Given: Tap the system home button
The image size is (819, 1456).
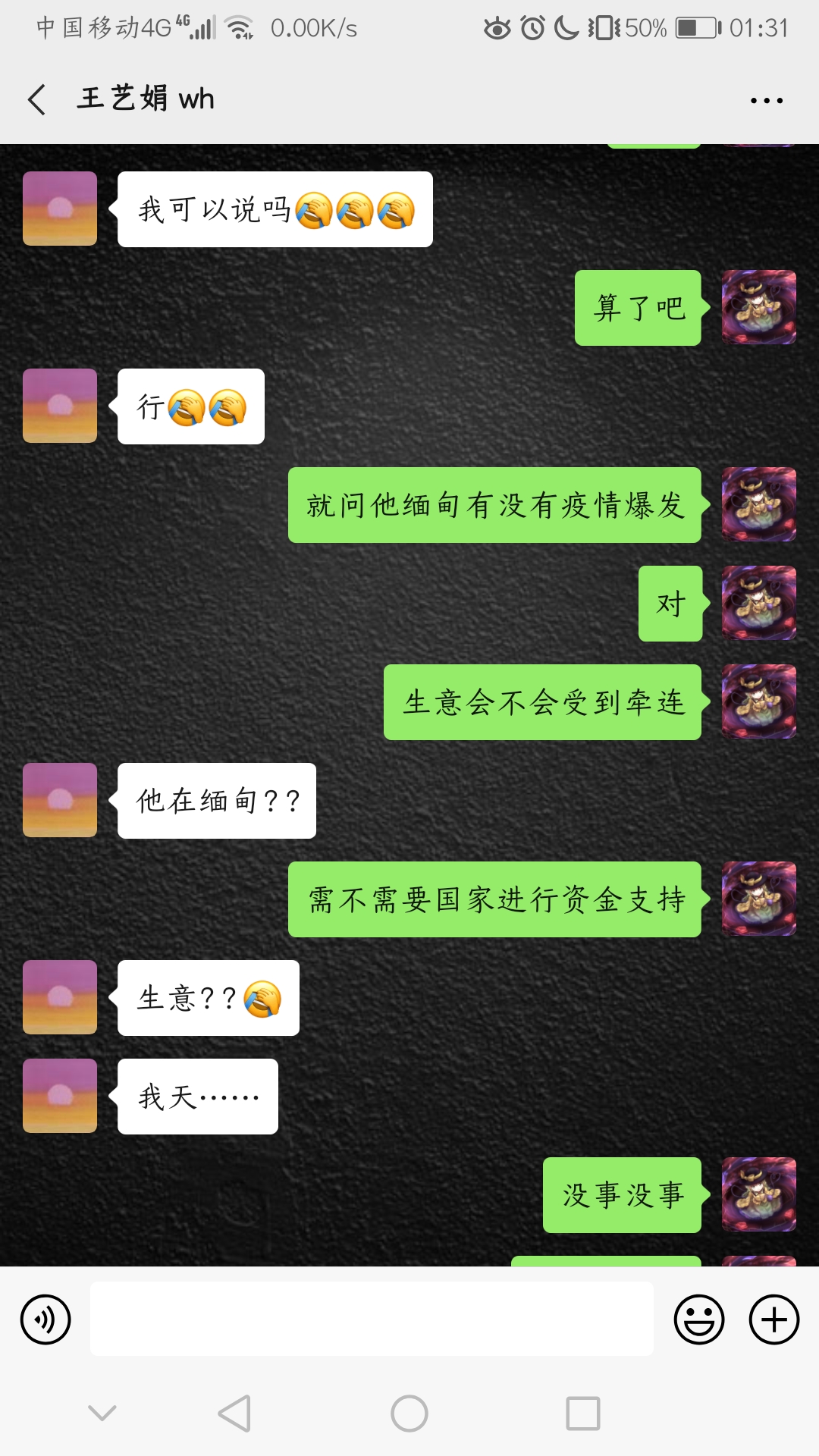Looking at the screenshot, I should point(409,1414).
